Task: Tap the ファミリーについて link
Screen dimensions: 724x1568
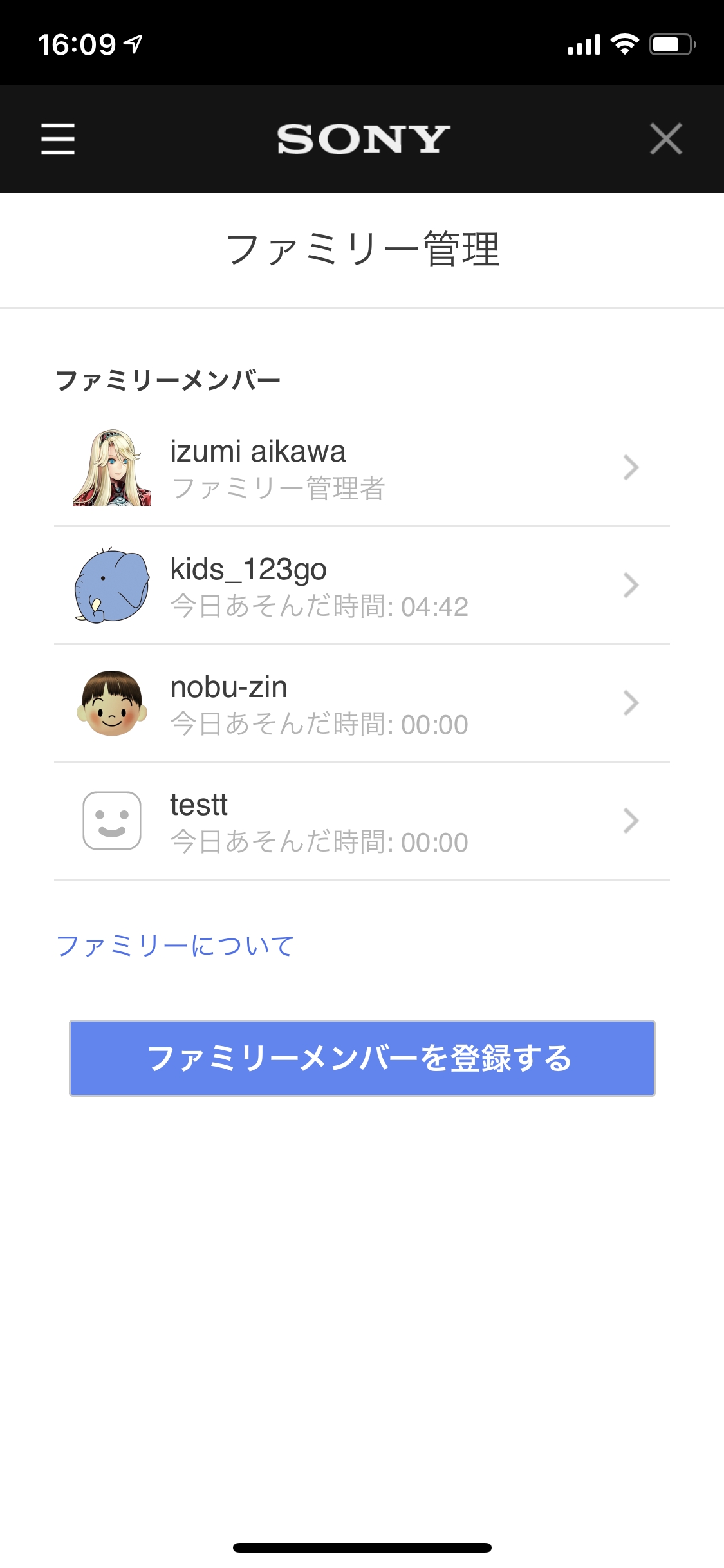Action: 175,946
